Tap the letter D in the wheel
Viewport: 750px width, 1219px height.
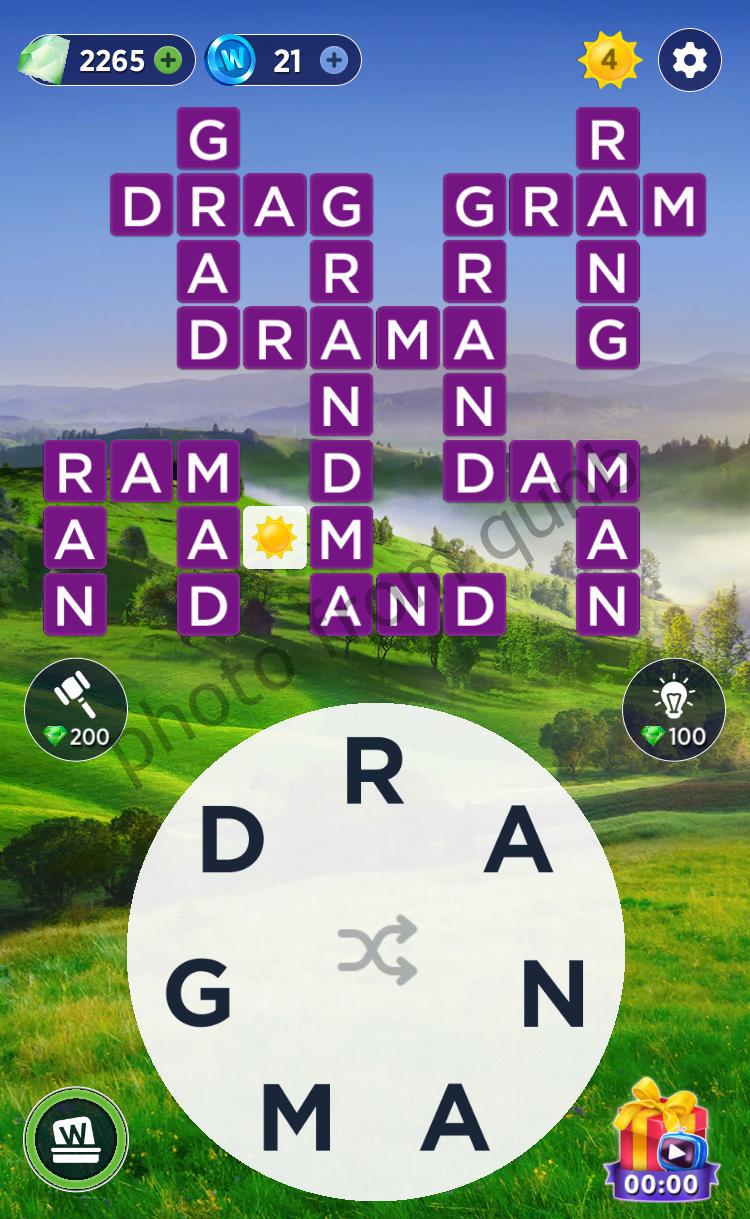pos(232,841)
